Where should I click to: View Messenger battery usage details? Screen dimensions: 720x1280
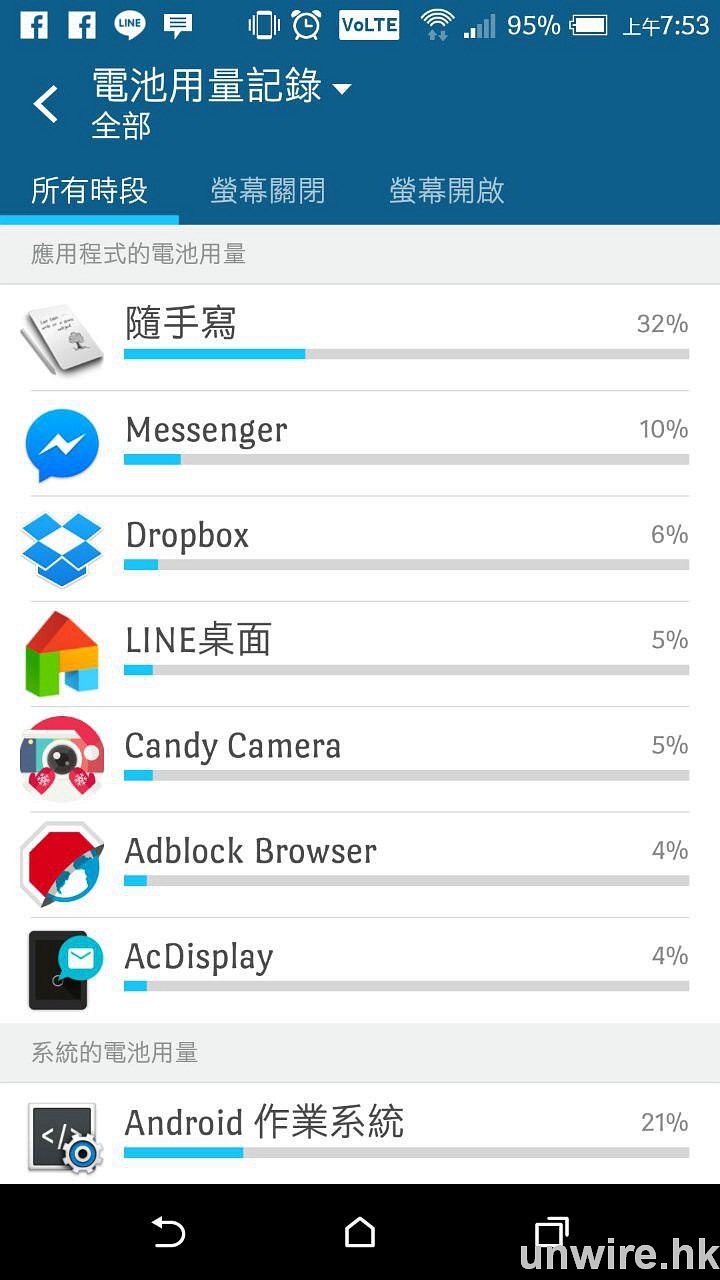pyautogui.click(x=360, y=444)
